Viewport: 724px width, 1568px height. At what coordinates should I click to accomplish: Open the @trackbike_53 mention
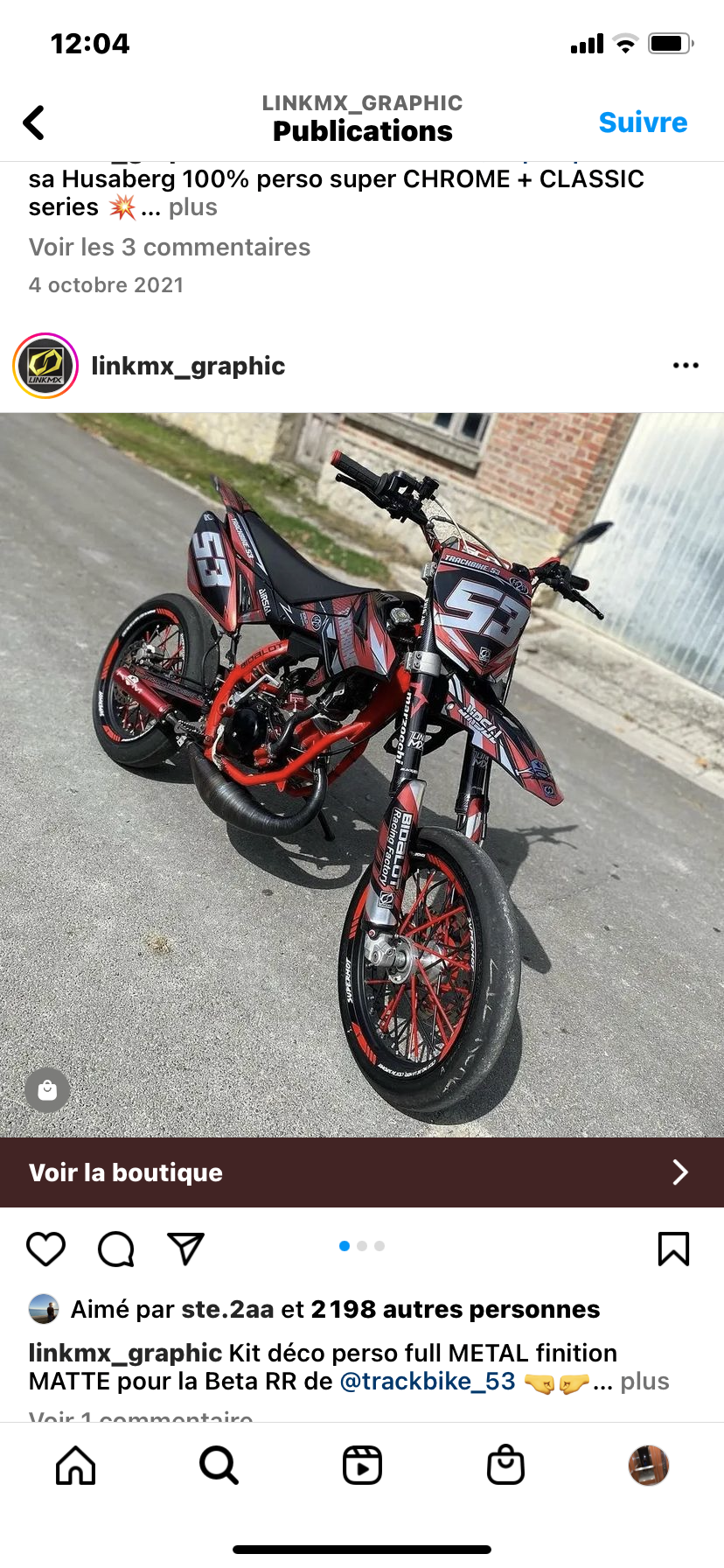(x=427, y=1382)
